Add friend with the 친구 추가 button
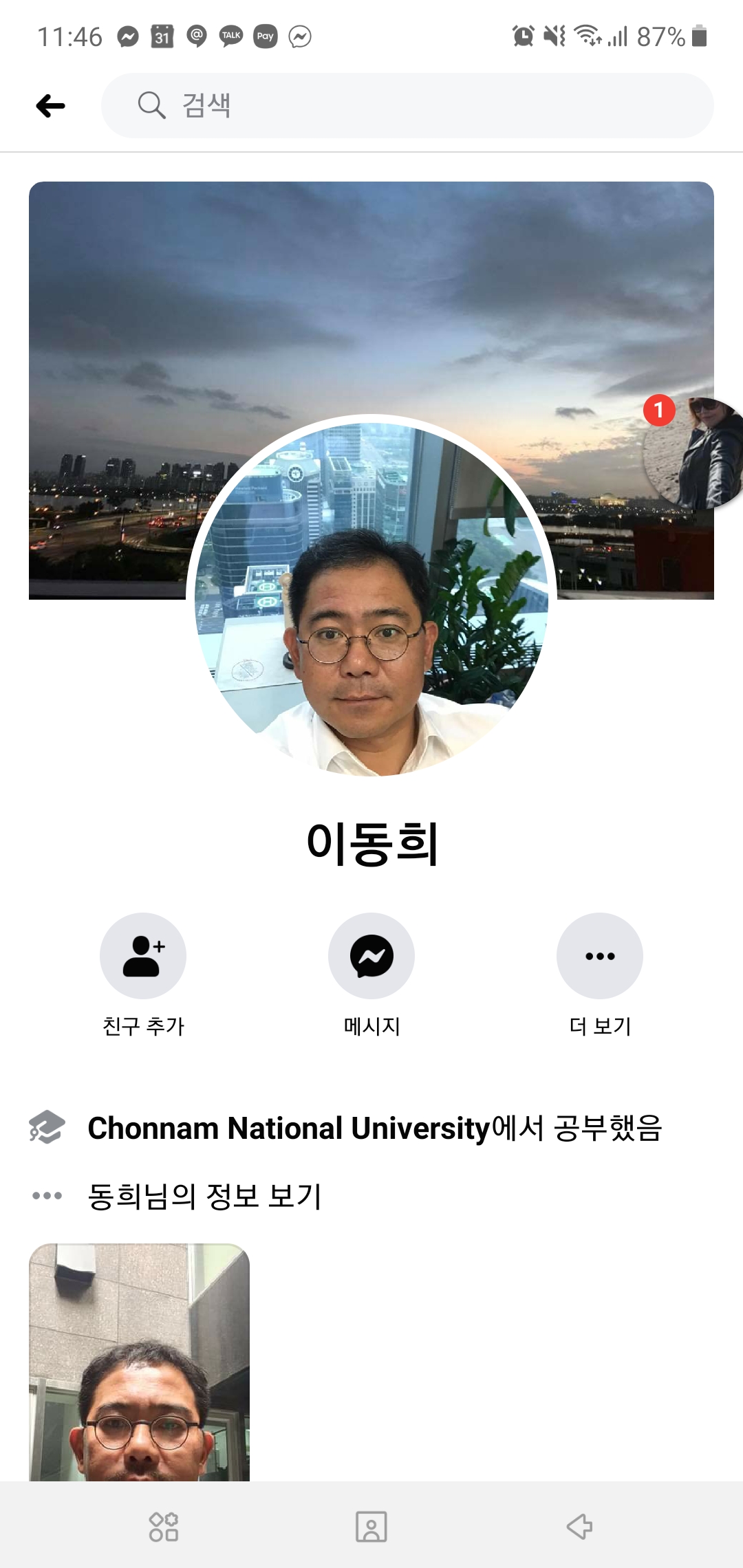This screenshot has width=743, height=1568. (x=143, y=956)
